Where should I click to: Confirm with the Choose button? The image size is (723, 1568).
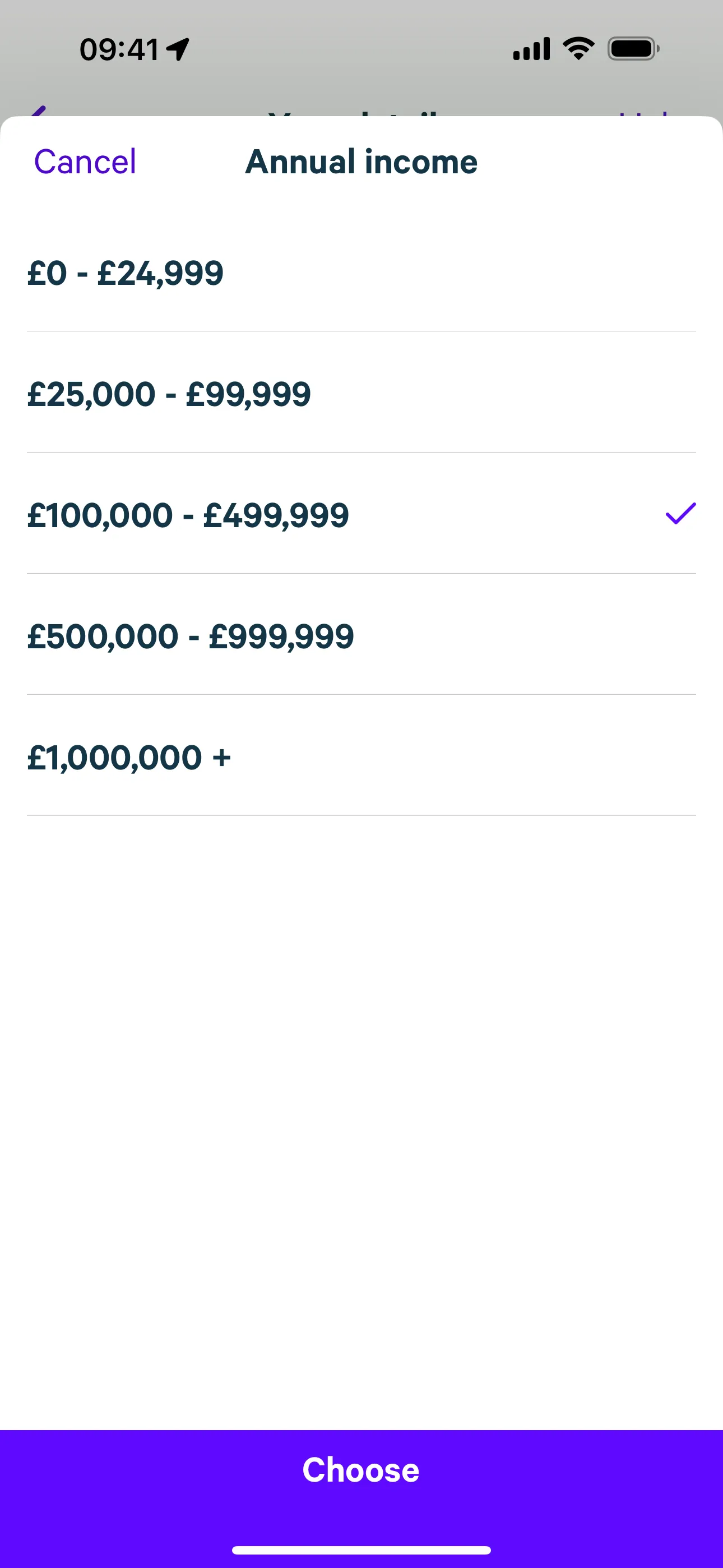pyautogui.click(x=361, y=1469)
